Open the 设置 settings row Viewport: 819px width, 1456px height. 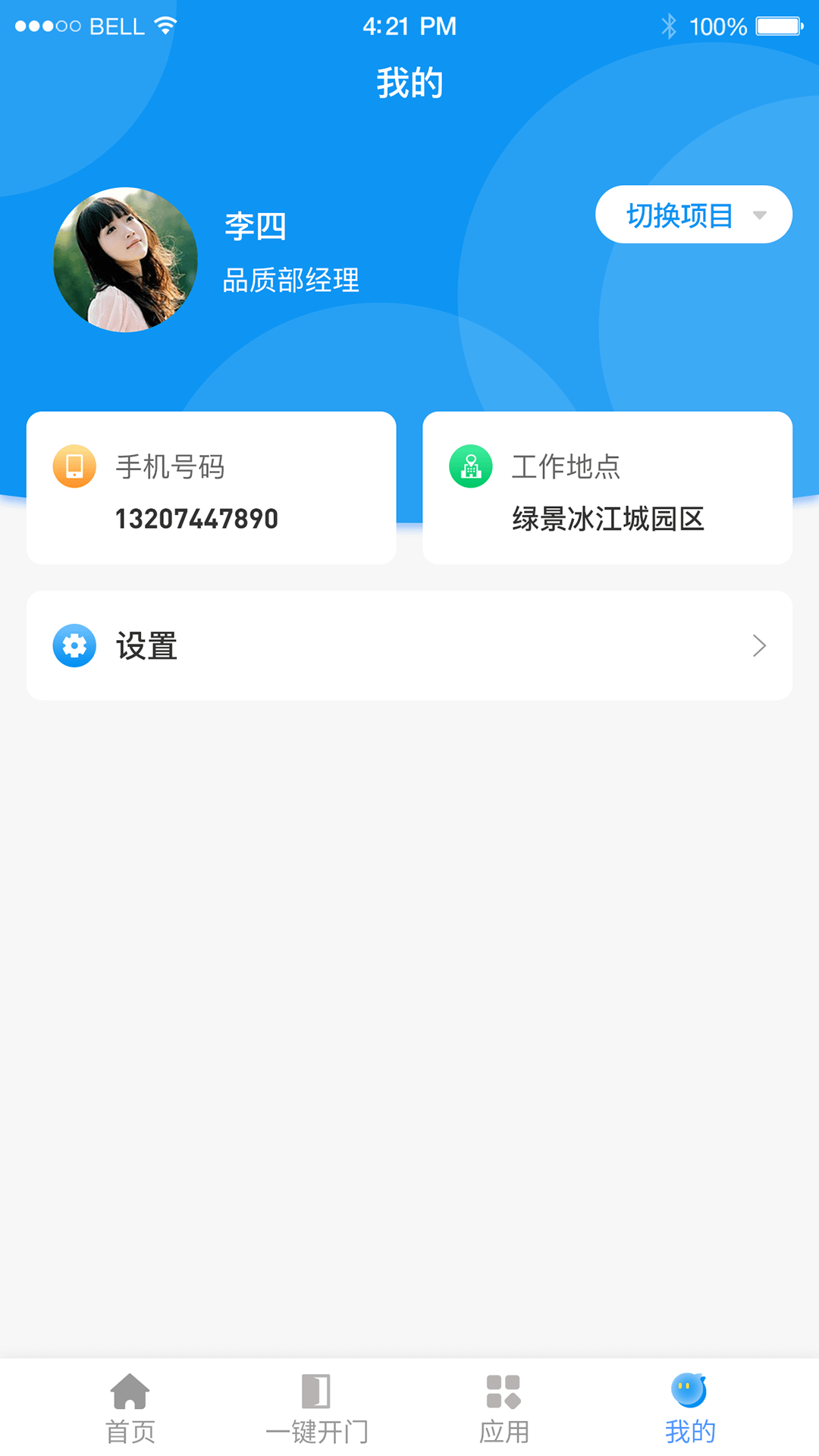409,645
